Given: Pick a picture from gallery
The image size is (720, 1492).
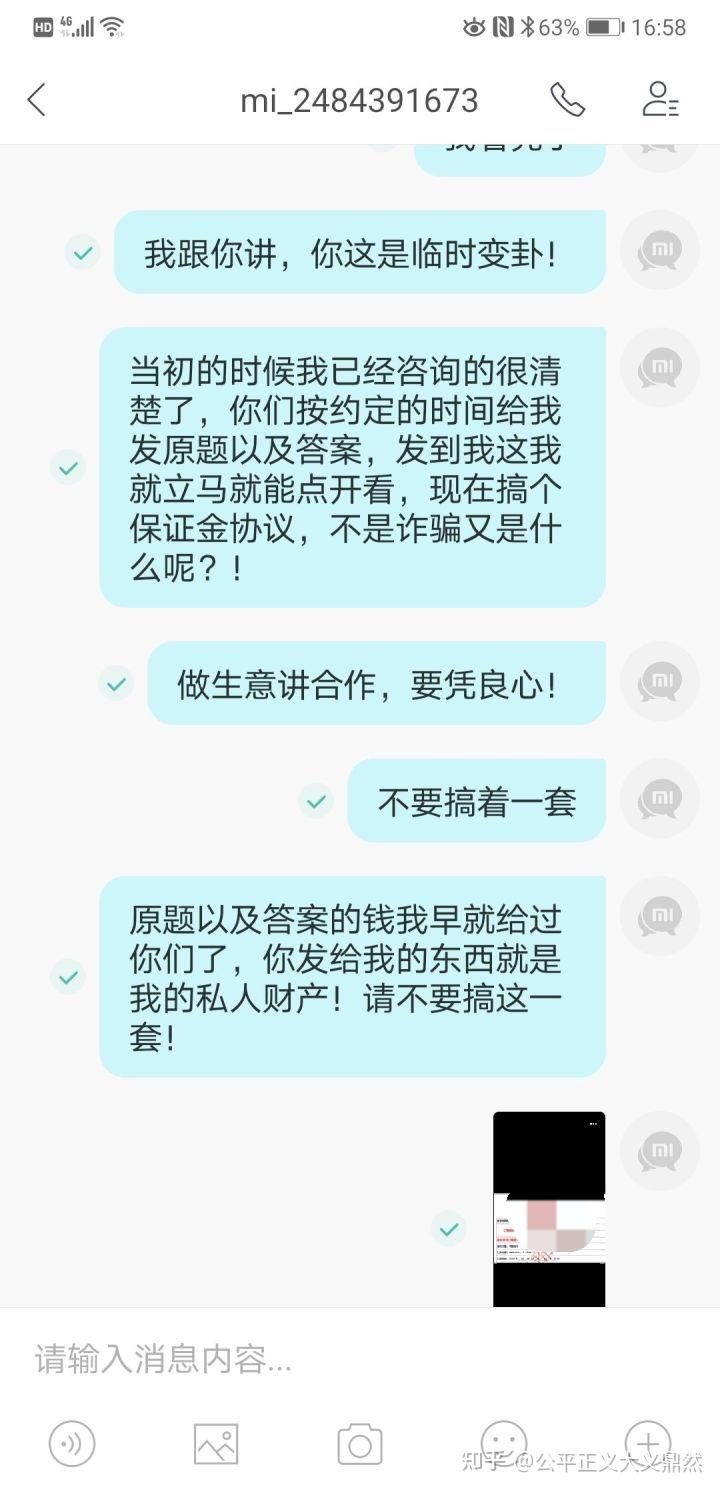Looking at the screenshot, I should click(x=216, y=1443).
